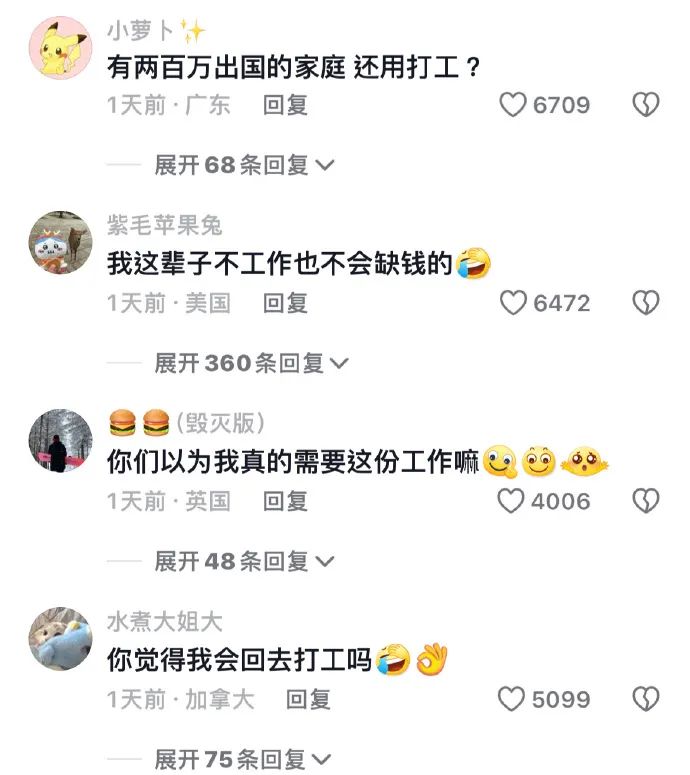Reply to 紫毛苹果兔's comment
Image resolution: width=690 pixels, height=775 pixels.
click(x=285, y=302)
